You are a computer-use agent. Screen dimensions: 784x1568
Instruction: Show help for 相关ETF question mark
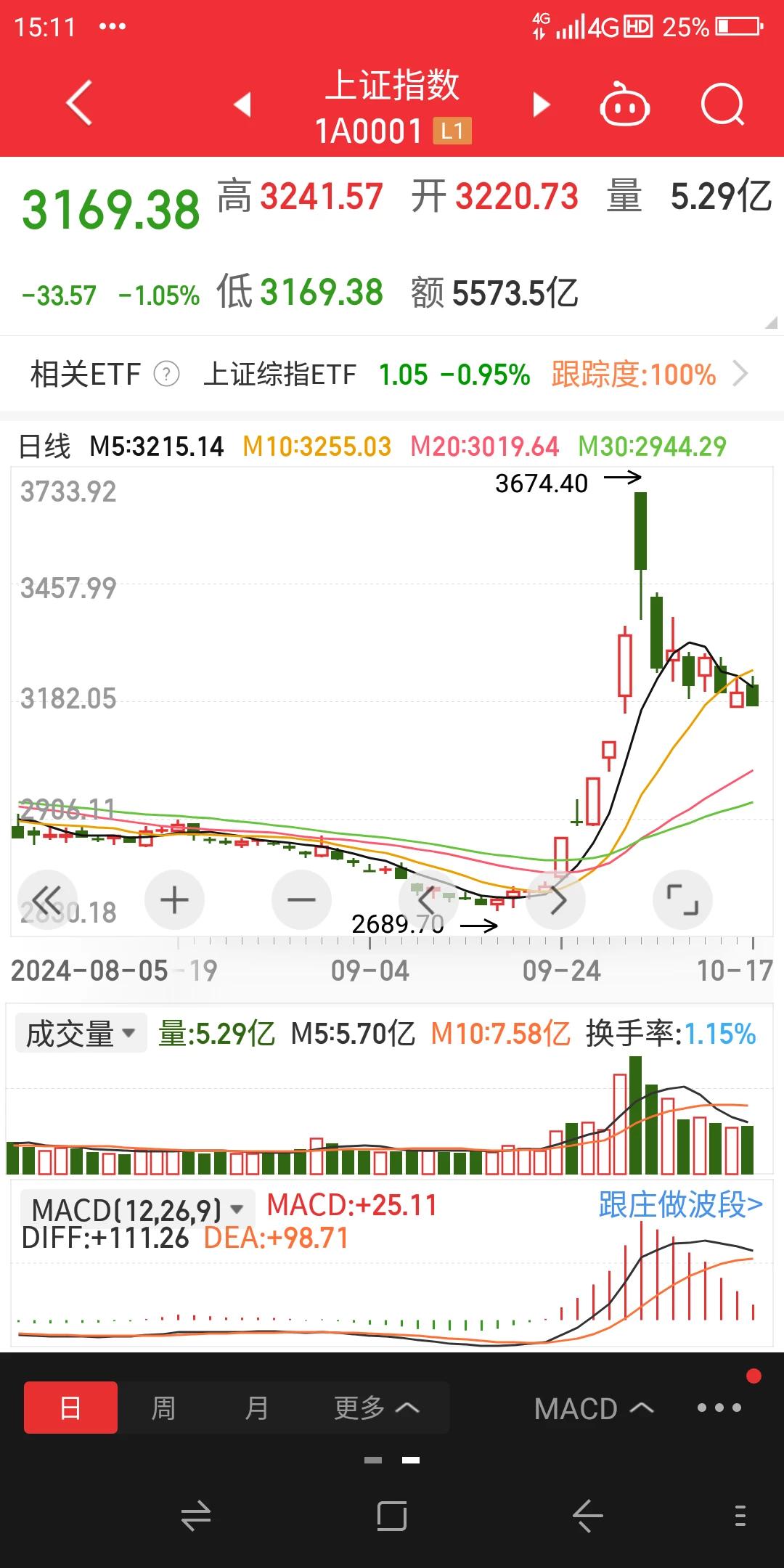point(166,375)
